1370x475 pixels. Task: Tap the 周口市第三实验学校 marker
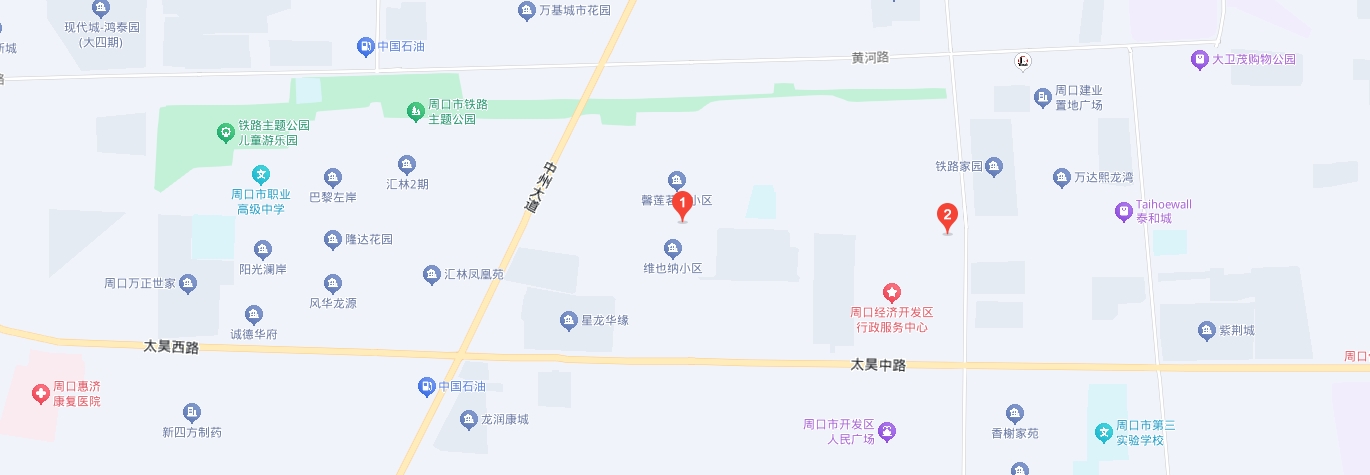coord(1102,433)
